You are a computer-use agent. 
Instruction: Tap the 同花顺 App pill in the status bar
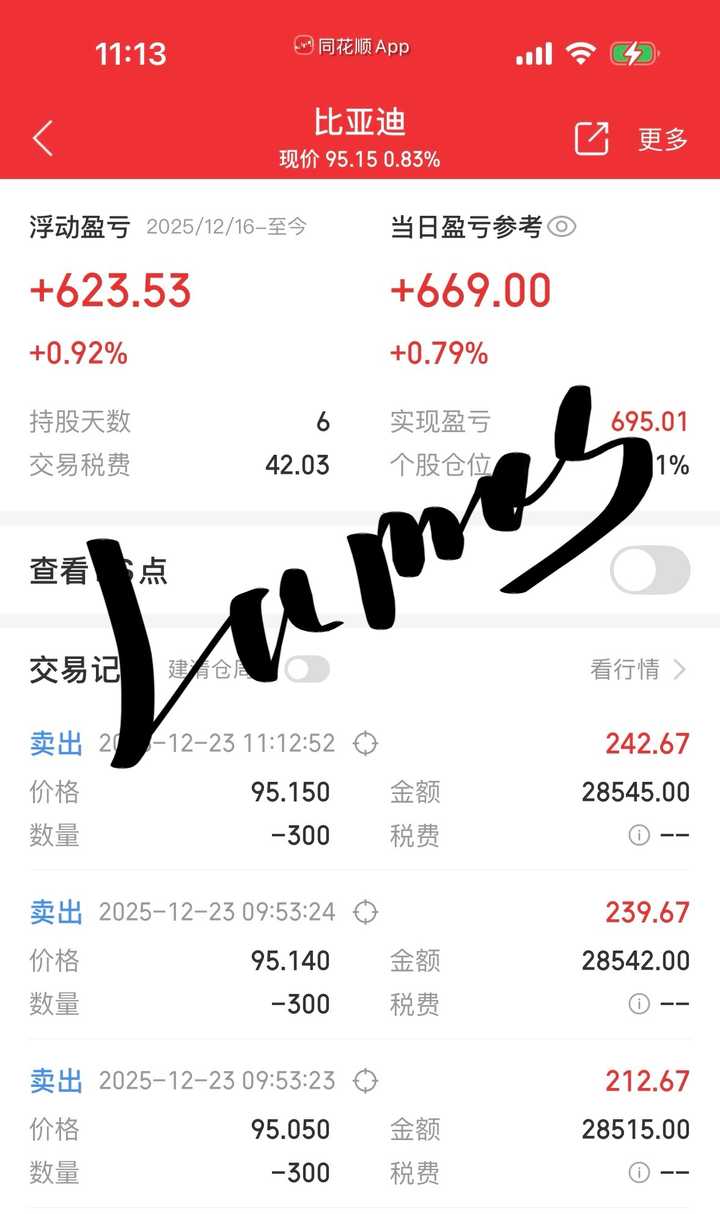pos(352,46)
